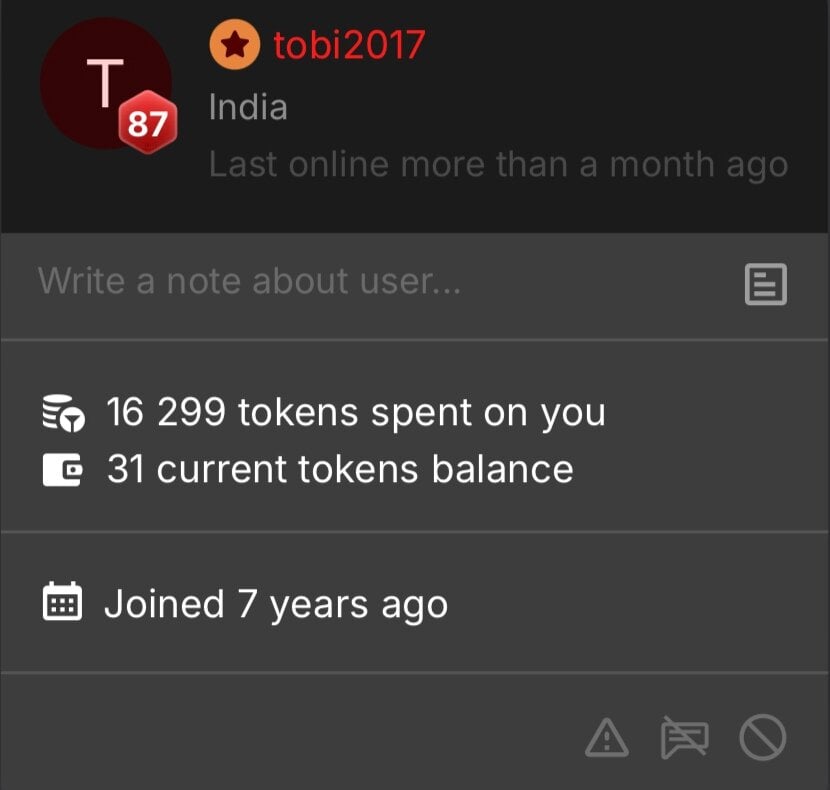The width and height of the screenshot is (830, 790).
Task: Report user with the warning triangle icon
Action: tap(606, 739)
